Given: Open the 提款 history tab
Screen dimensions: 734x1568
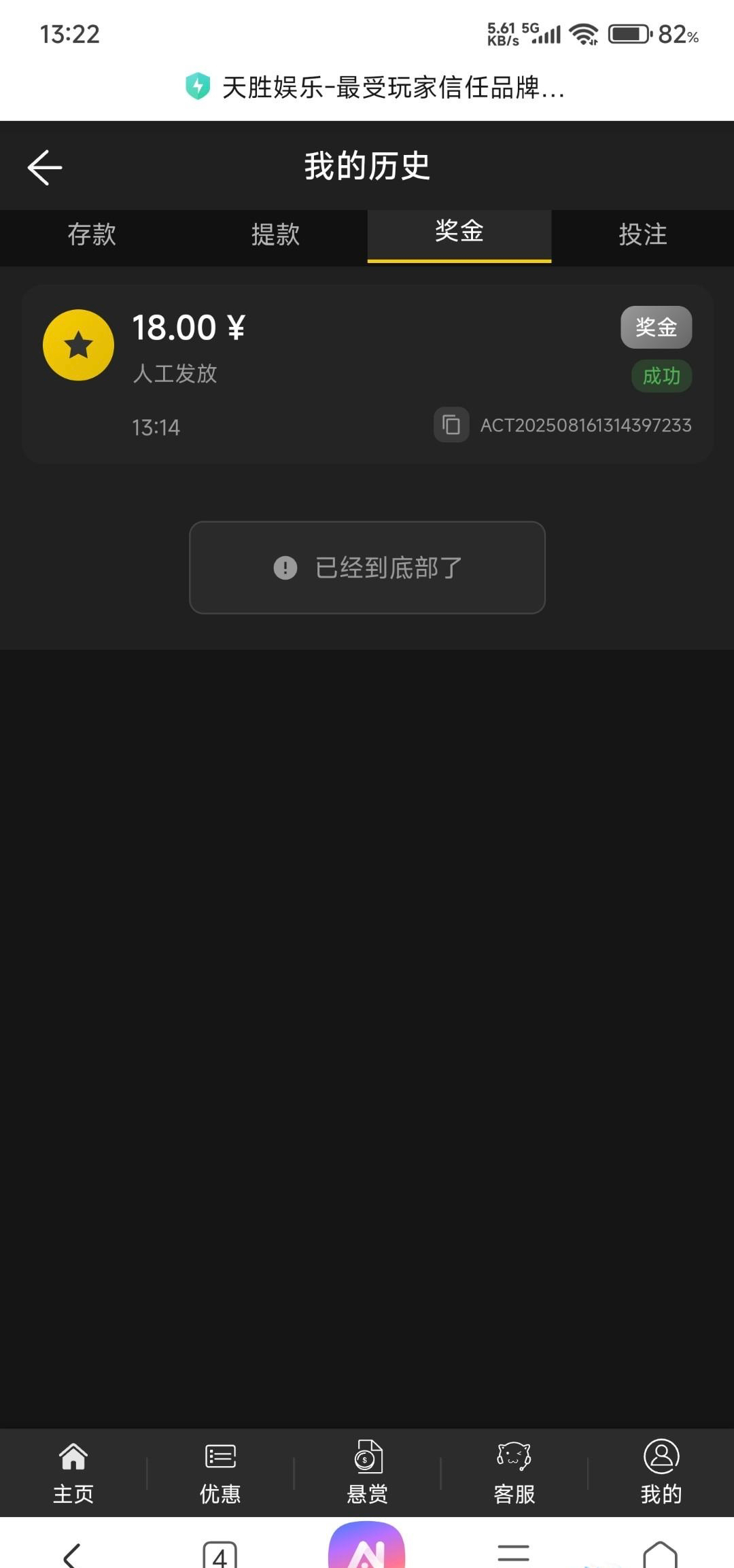Looking at the screenshot, I should pyautogui.click(x=275, y=235).
